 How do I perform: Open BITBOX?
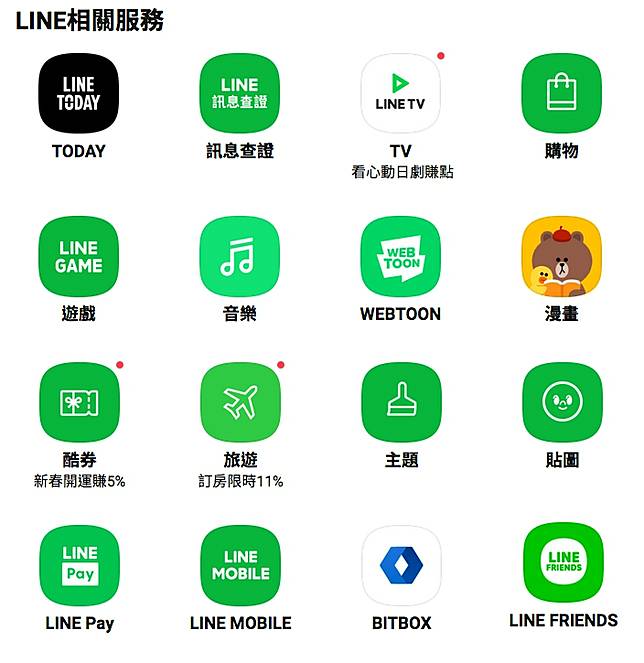401,565
